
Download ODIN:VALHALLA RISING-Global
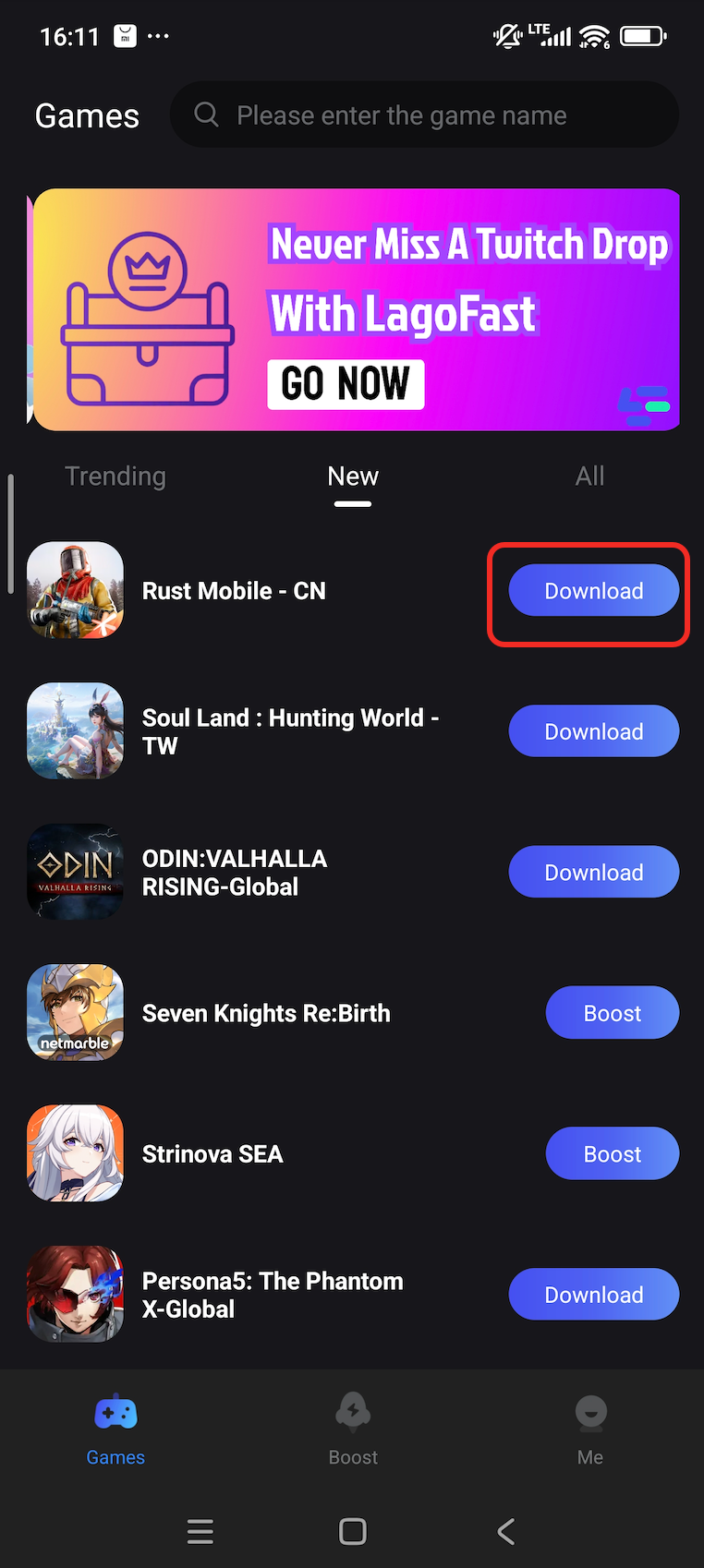coord(593,873)
